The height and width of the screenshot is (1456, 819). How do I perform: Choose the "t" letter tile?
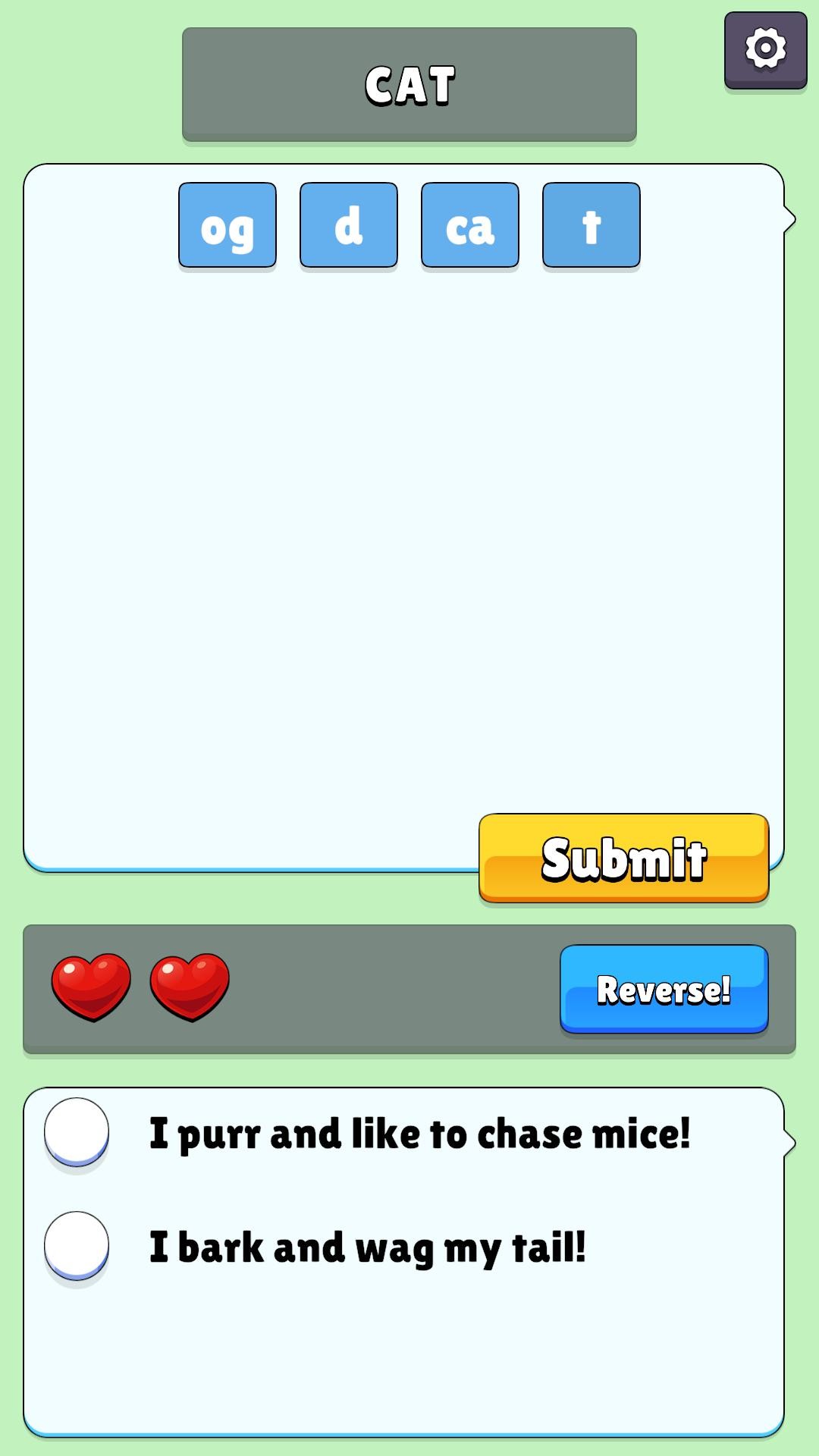coord(591,225)
